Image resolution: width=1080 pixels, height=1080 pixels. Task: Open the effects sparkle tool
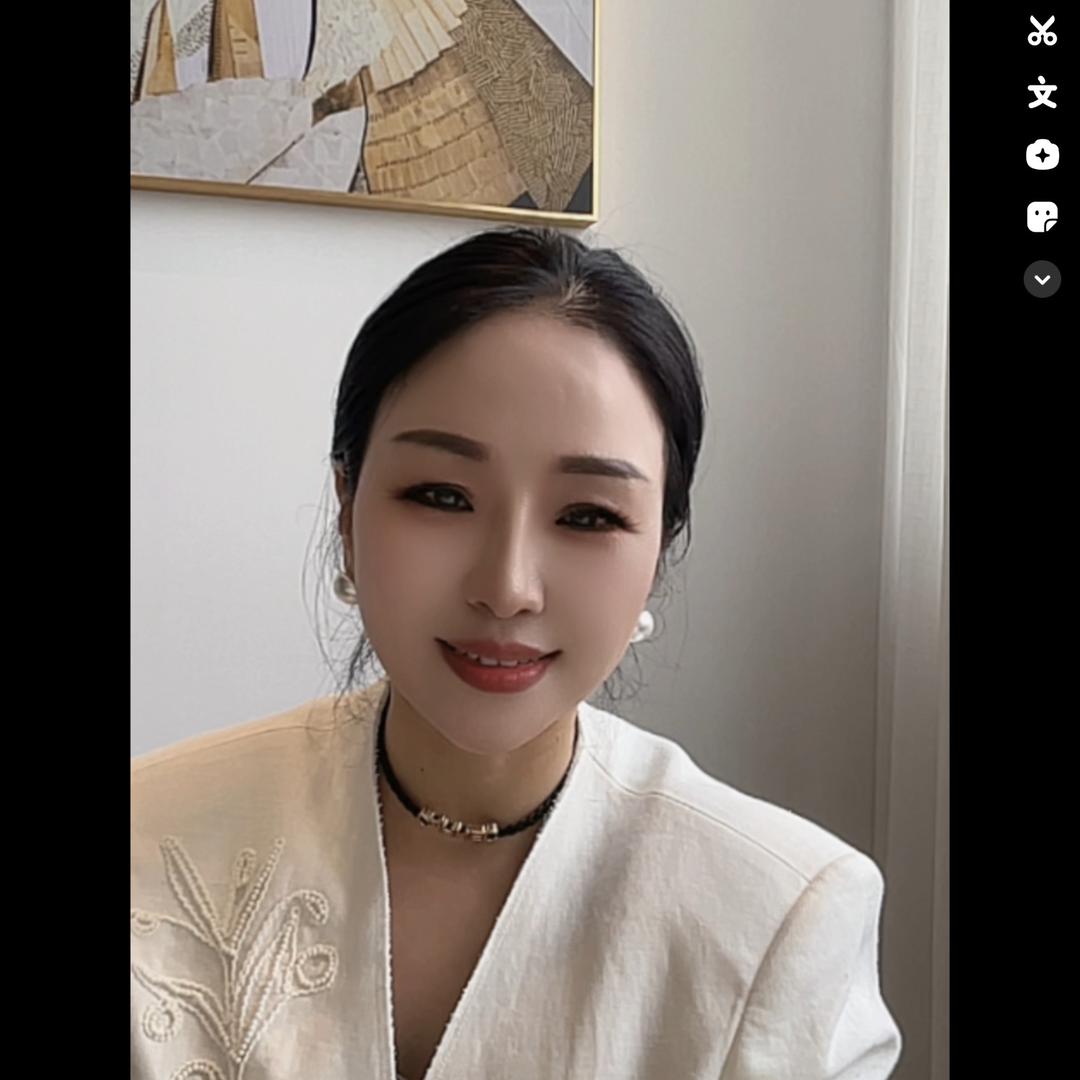pos(1042,155)
